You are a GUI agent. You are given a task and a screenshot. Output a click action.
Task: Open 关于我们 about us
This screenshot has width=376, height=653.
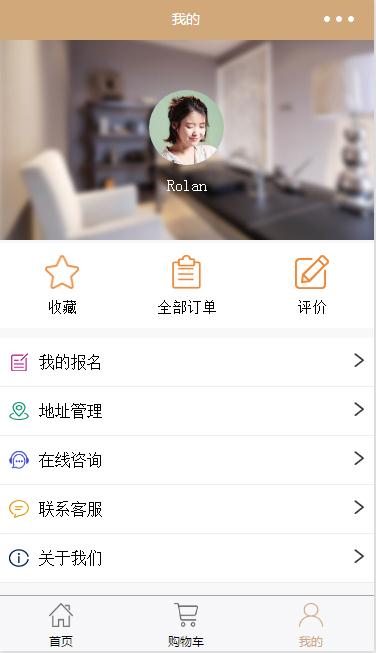pos(187,558)
